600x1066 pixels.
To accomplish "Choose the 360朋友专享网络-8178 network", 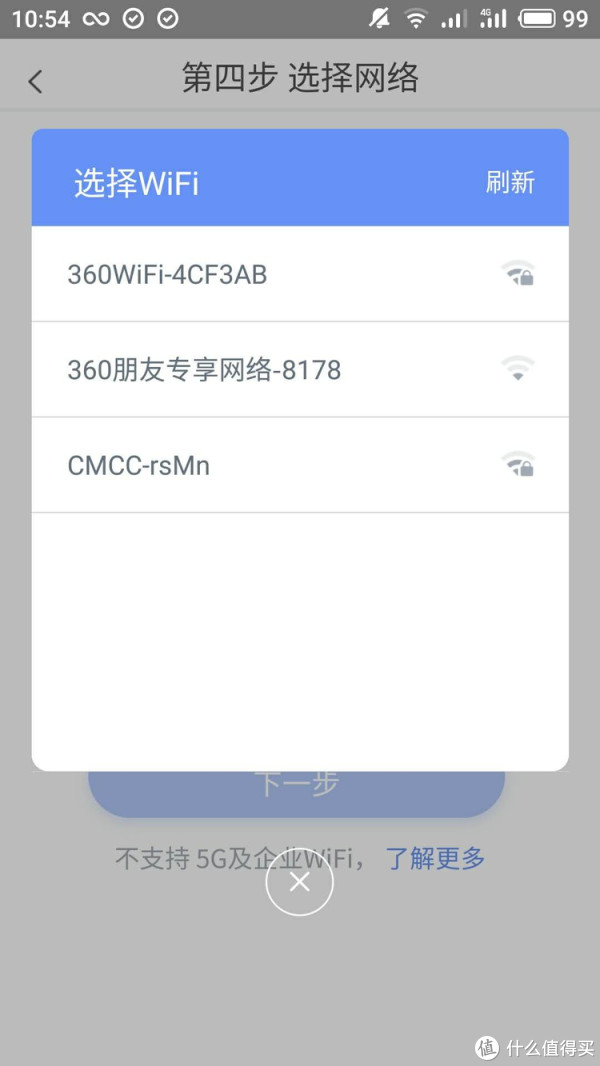I will (x=300, y=370).
